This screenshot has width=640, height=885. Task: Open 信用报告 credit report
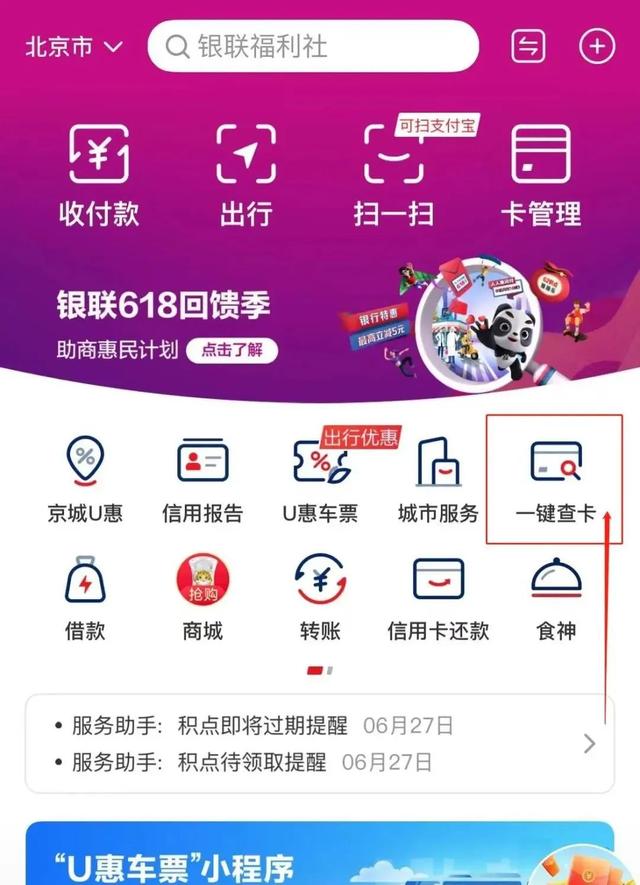202,478
